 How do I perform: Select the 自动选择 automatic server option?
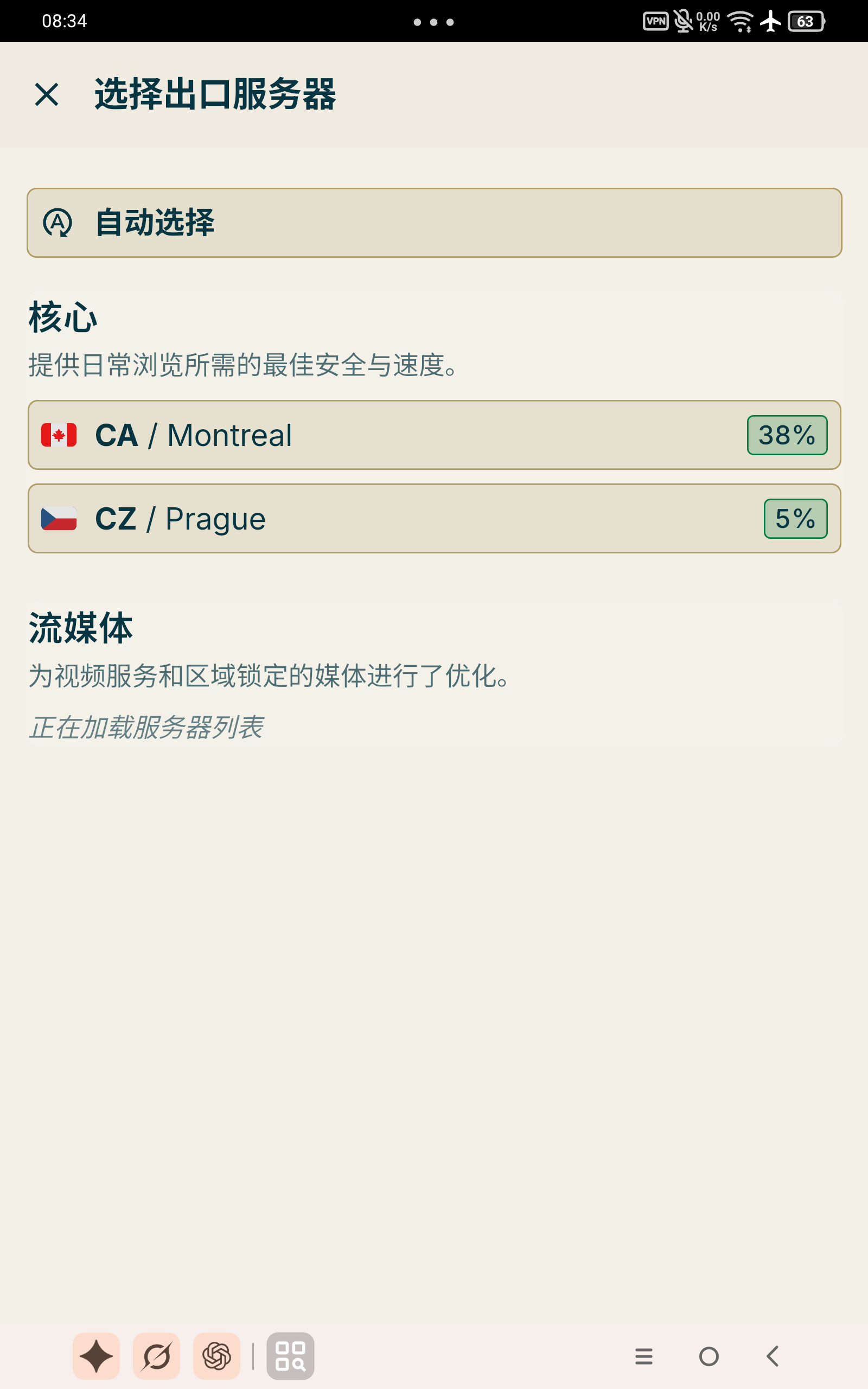[x=434, y=222]
